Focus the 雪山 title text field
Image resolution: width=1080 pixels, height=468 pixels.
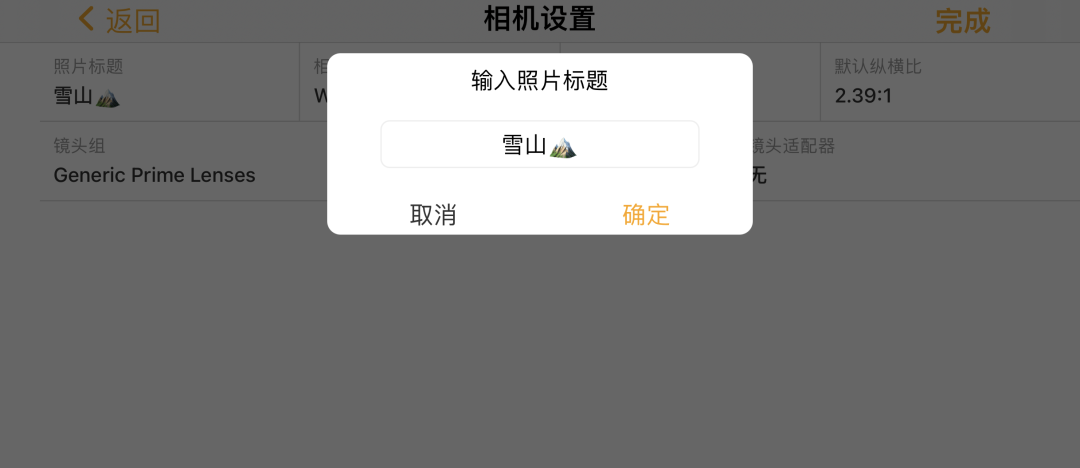[539, 145]
